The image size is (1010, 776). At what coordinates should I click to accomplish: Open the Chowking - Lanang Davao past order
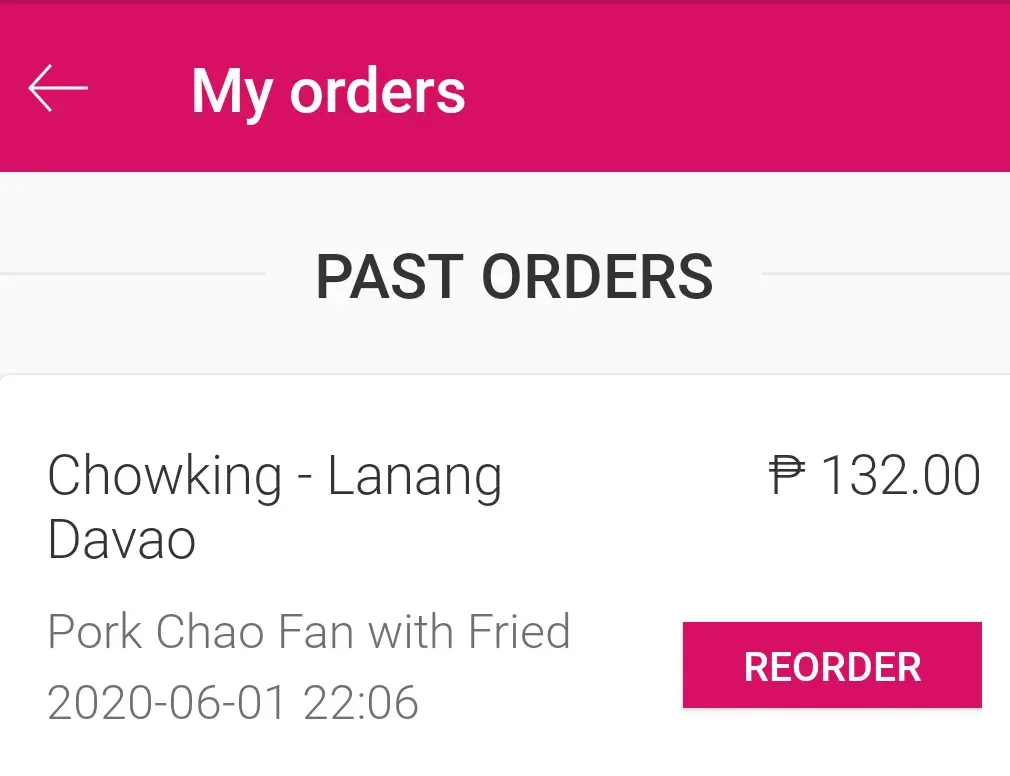pyautogui.click(x=275, y=507)
